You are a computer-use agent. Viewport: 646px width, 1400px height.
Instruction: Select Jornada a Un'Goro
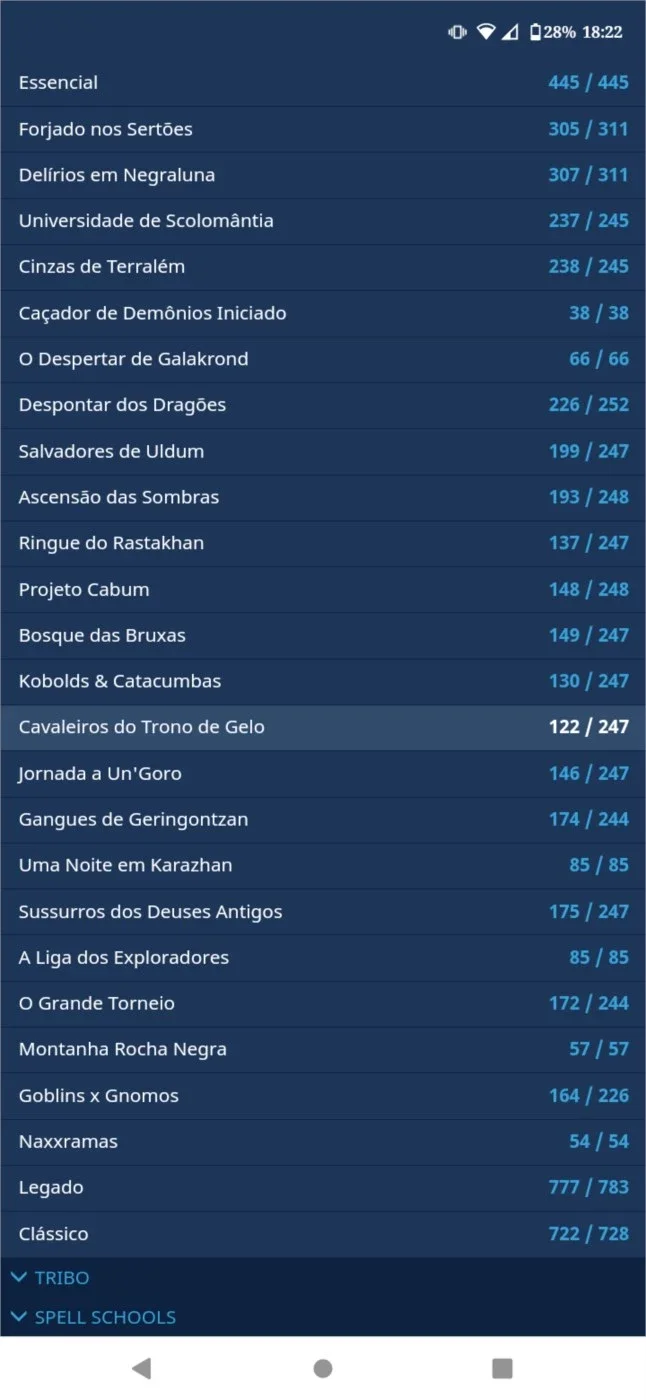click(323, 773)
